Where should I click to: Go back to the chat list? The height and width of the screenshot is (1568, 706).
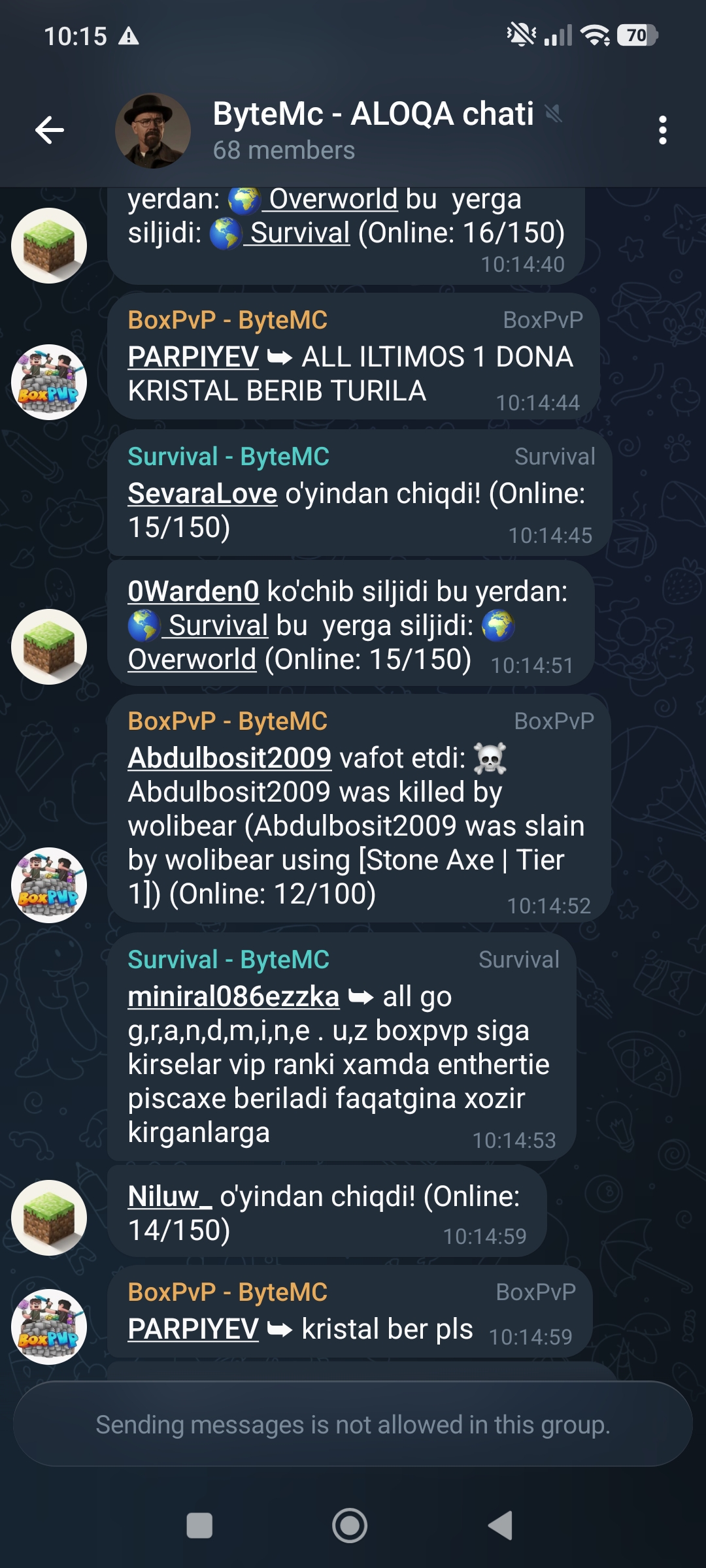[50, 130]
